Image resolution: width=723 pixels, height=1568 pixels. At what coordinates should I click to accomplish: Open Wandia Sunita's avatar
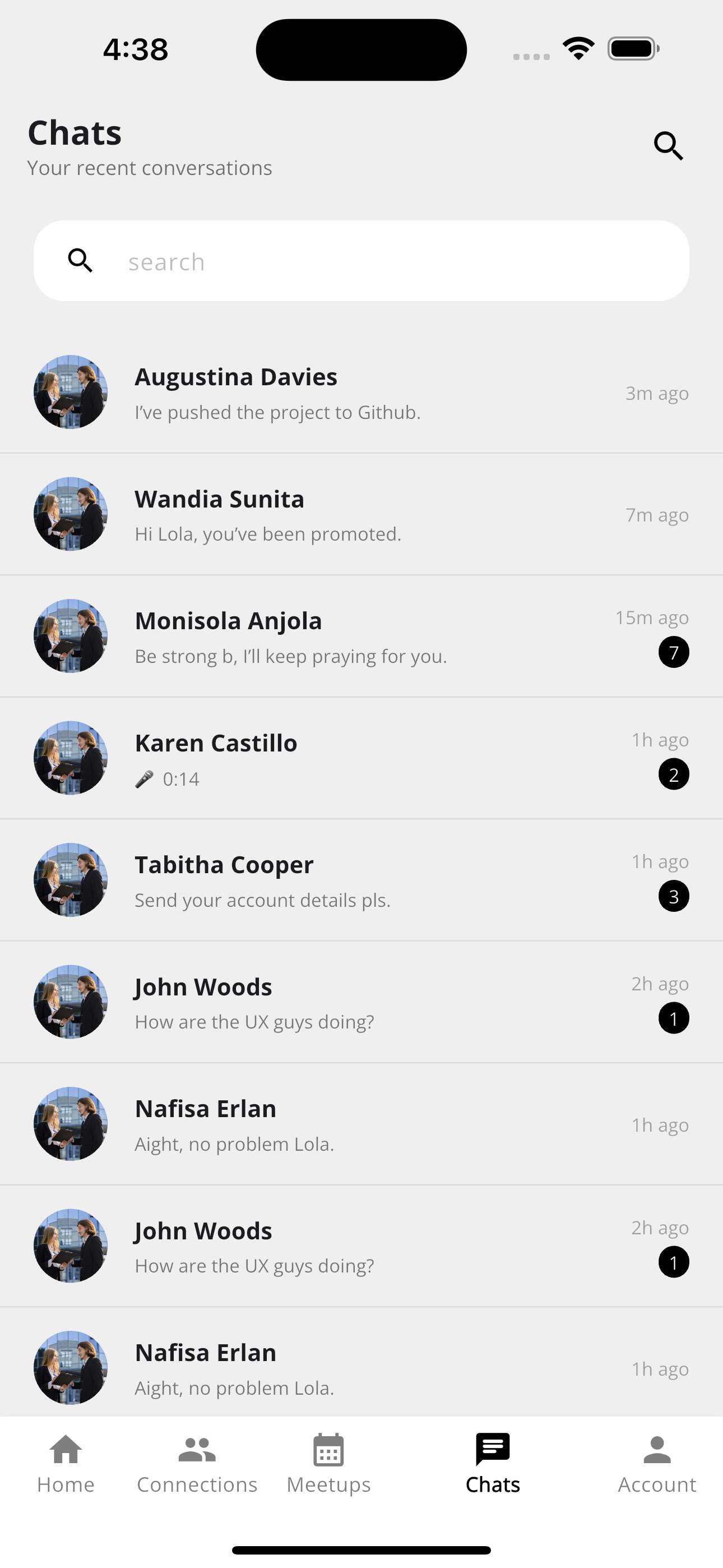(71, 514)
